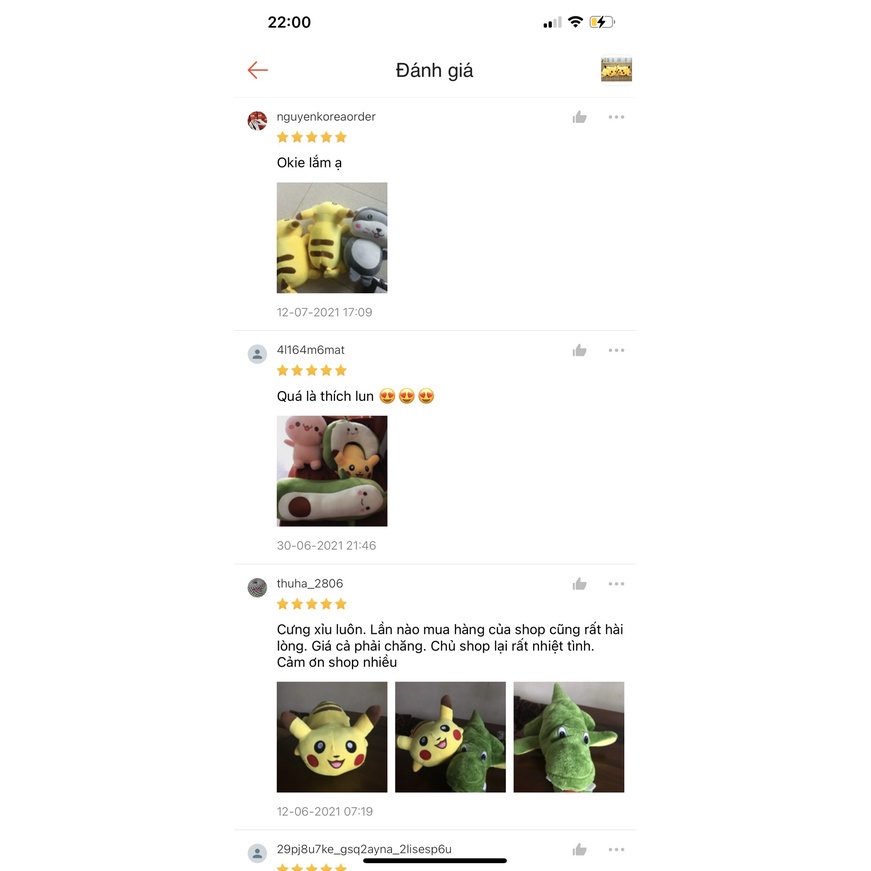The image size is (871, 871).
Task: Go back from the Đánh giá page
Action: [x=258, y=70]
